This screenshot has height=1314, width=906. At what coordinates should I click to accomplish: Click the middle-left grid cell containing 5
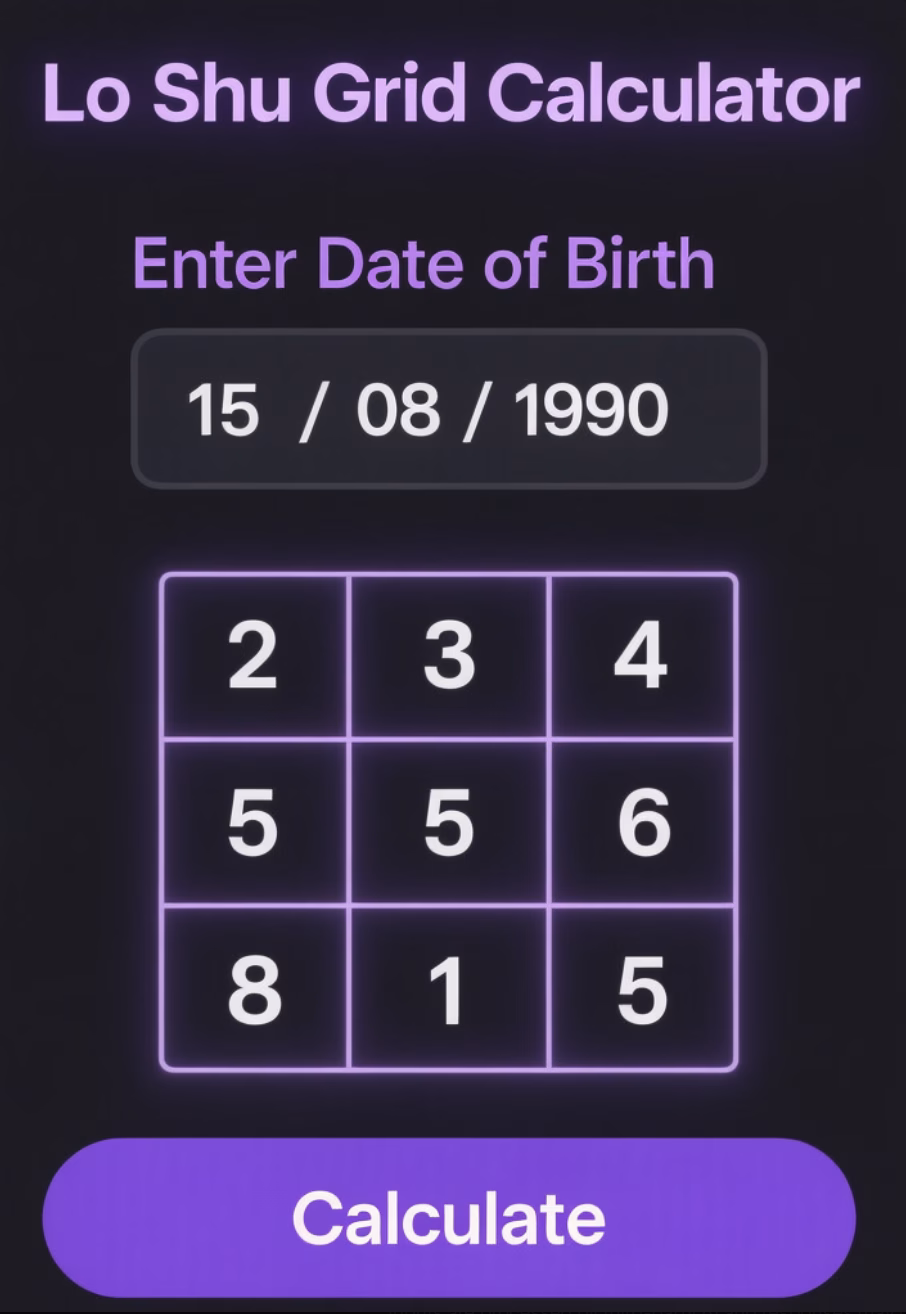point(255,822)
